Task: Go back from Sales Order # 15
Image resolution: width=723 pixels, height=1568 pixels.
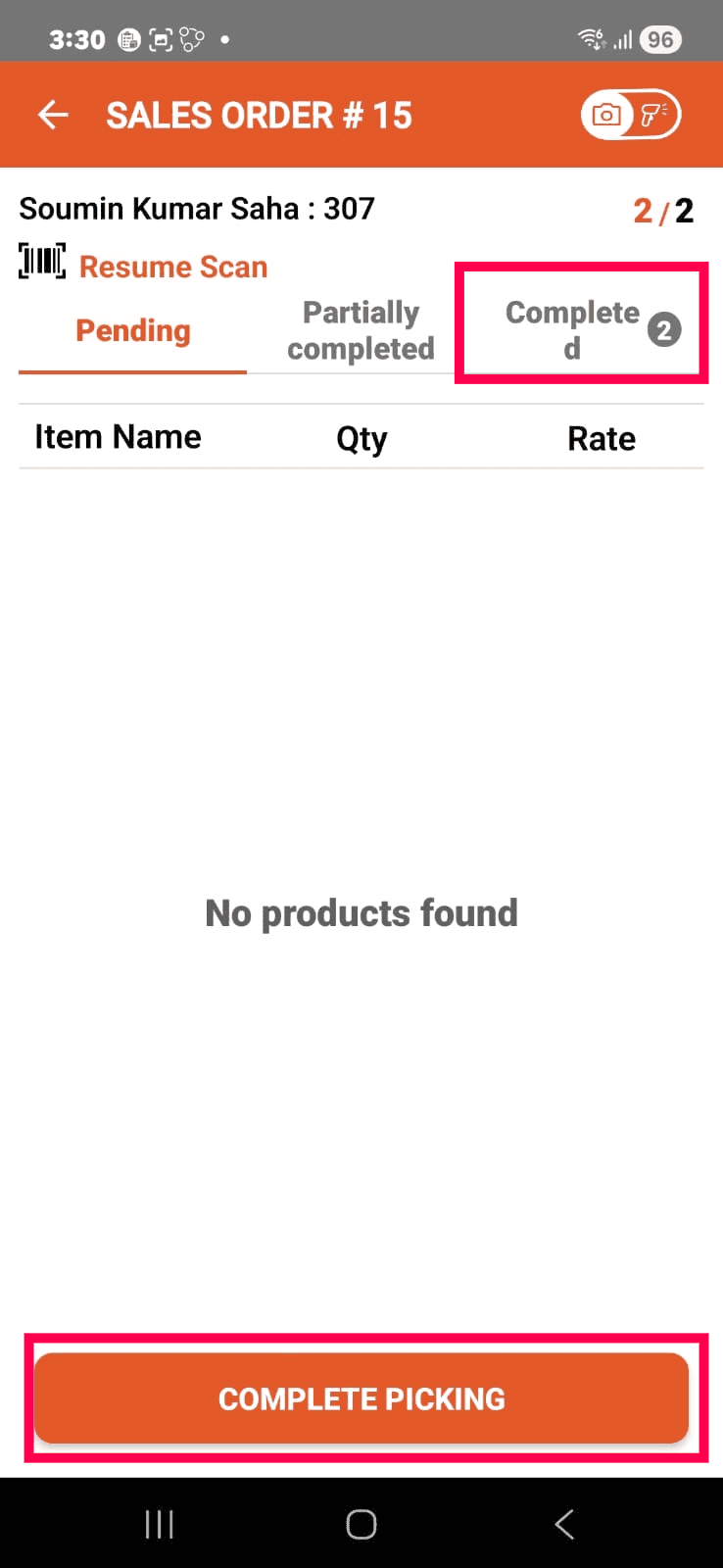Action: point(54,116)
